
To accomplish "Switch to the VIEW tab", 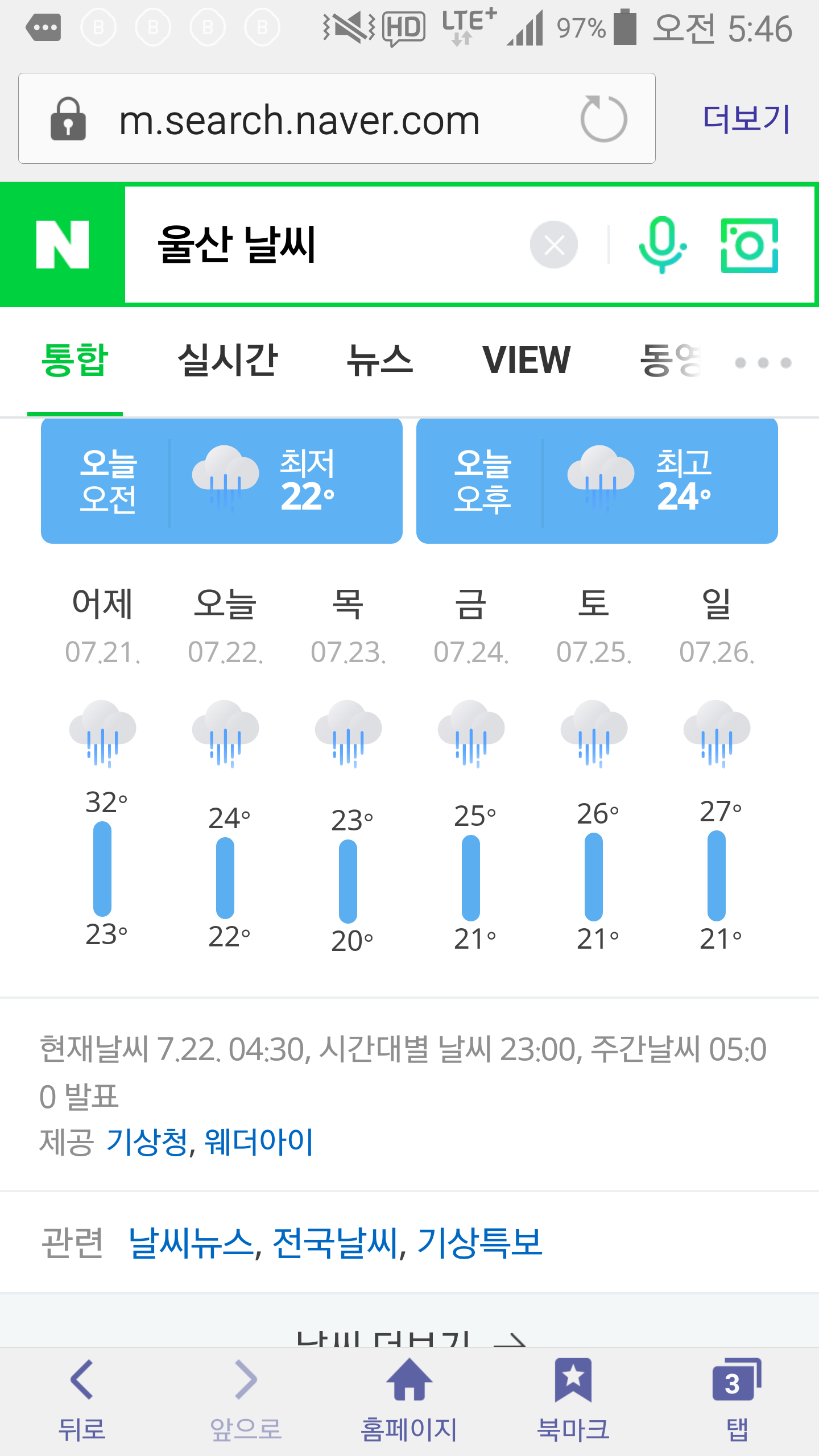I will click(527, 361).
